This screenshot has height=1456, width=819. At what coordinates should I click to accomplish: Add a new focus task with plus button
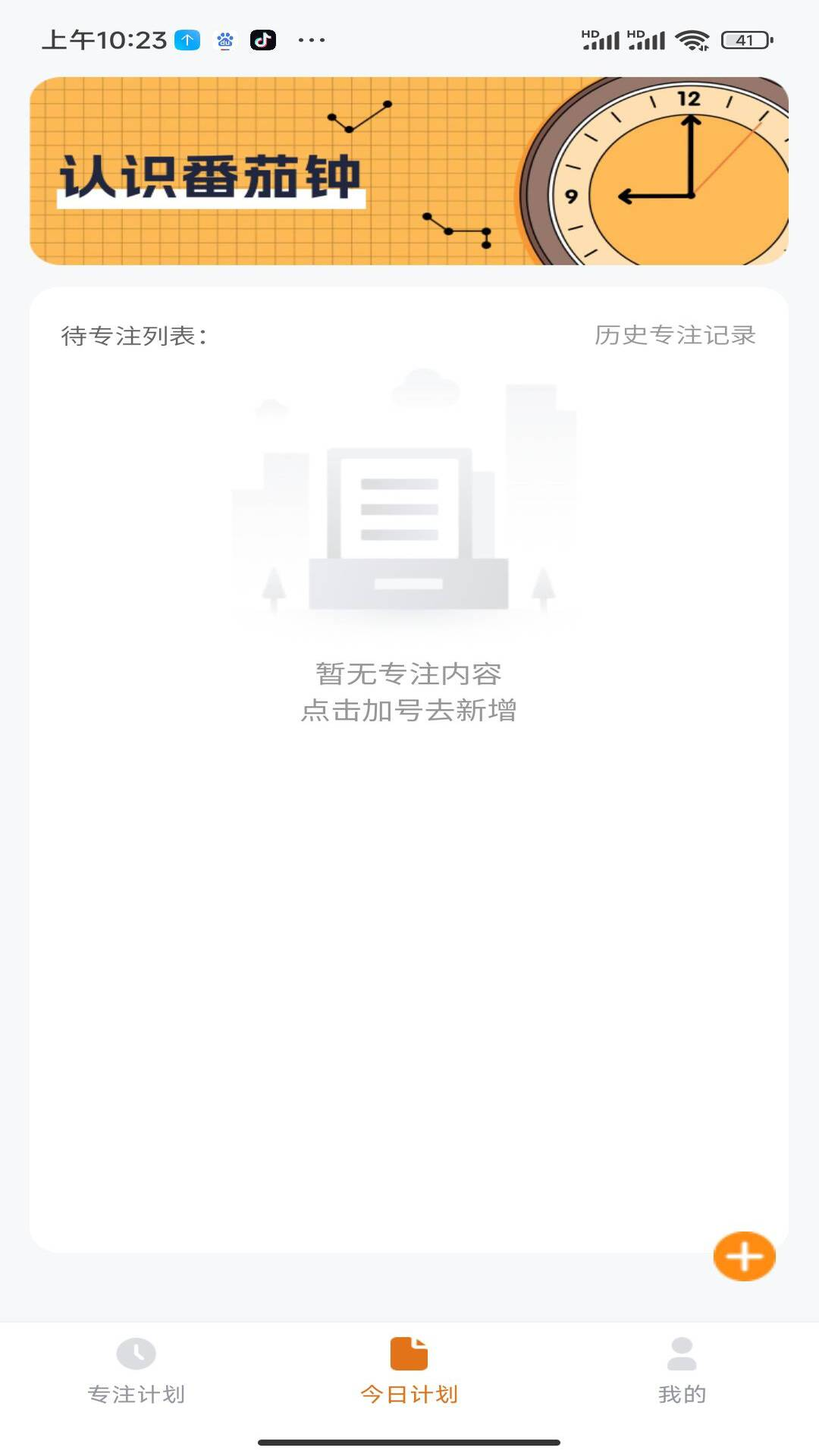coord(744,1257)
